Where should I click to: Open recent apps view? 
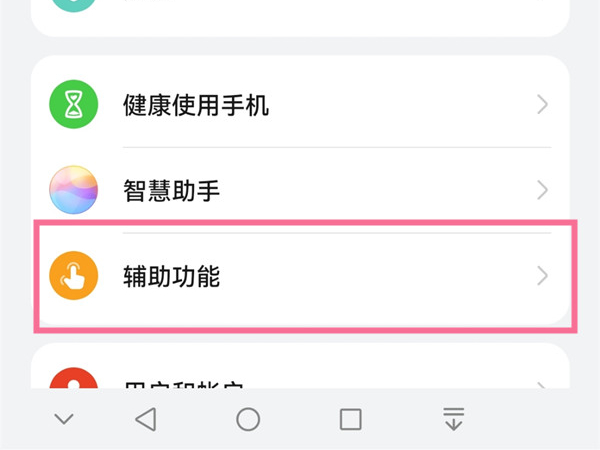click(x=350, y=419)
